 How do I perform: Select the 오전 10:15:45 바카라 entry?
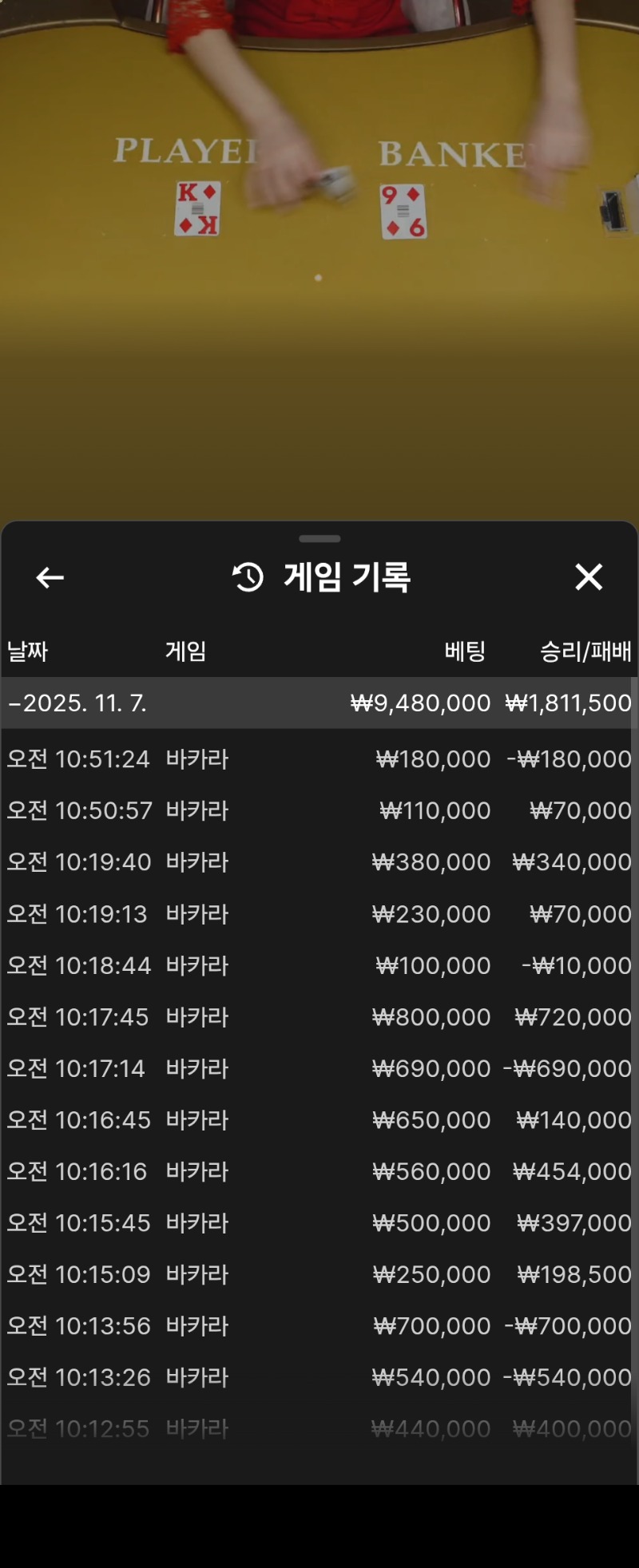(318, 1223)
